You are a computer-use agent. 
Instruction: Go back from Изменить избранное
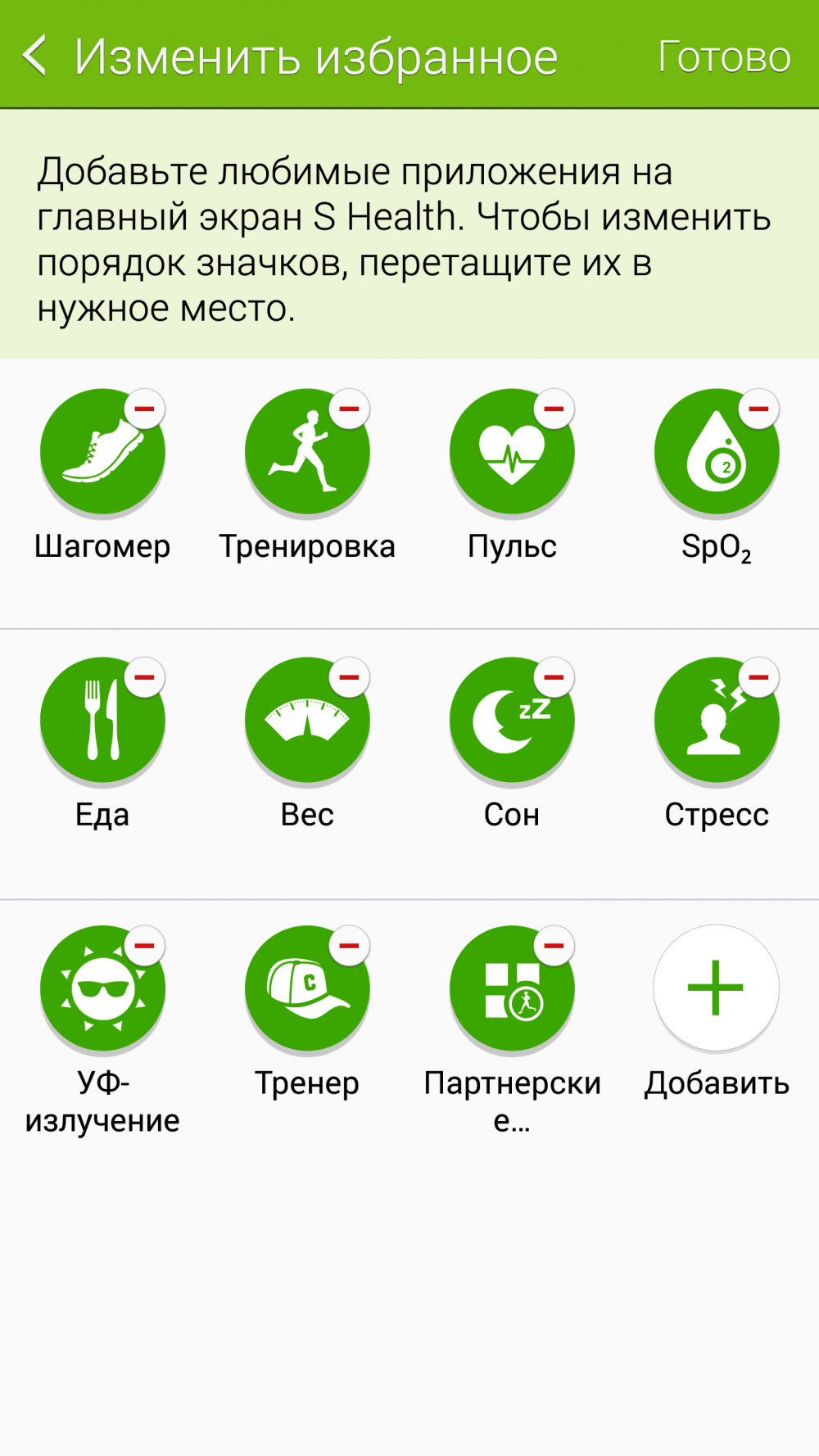pos(34,56)
